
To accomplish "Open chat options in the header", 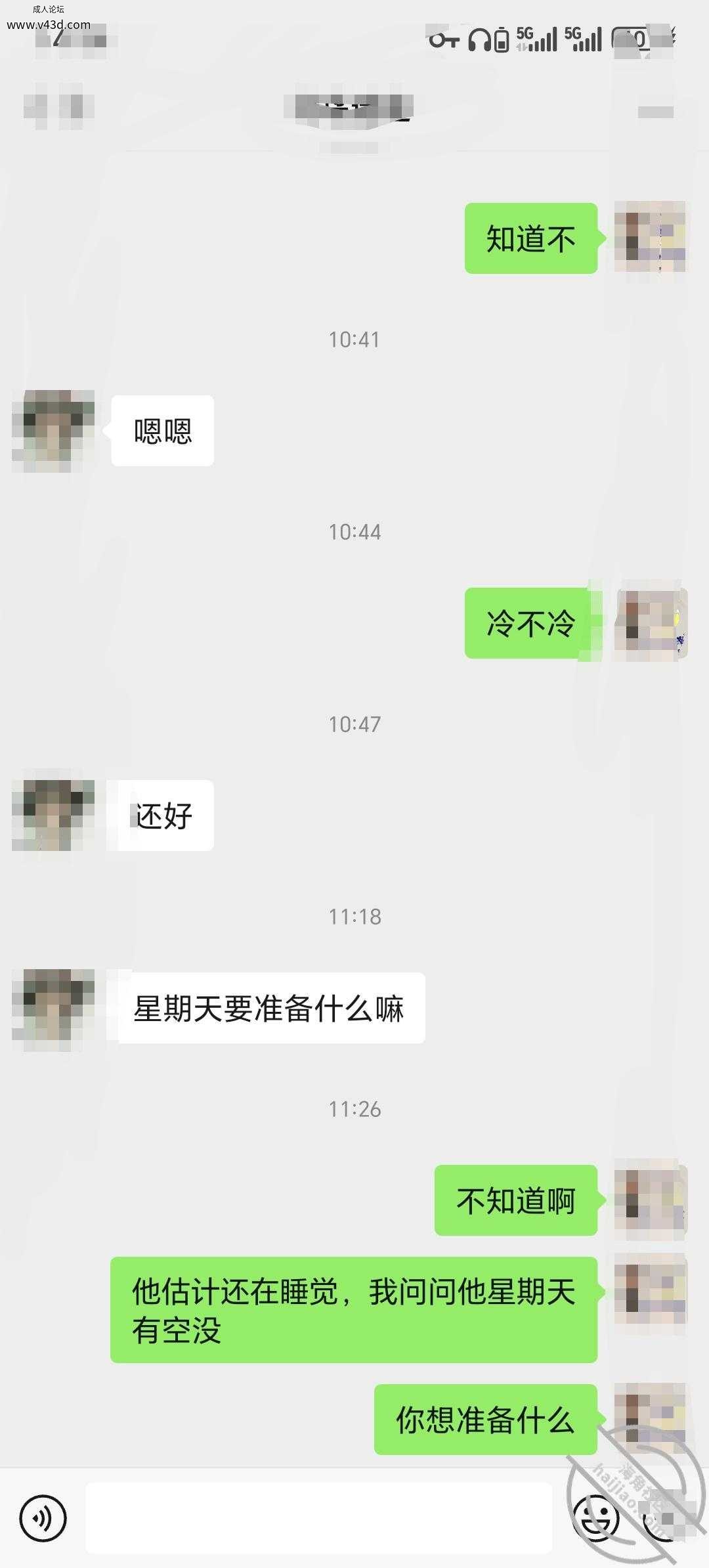I will point(655,111).
